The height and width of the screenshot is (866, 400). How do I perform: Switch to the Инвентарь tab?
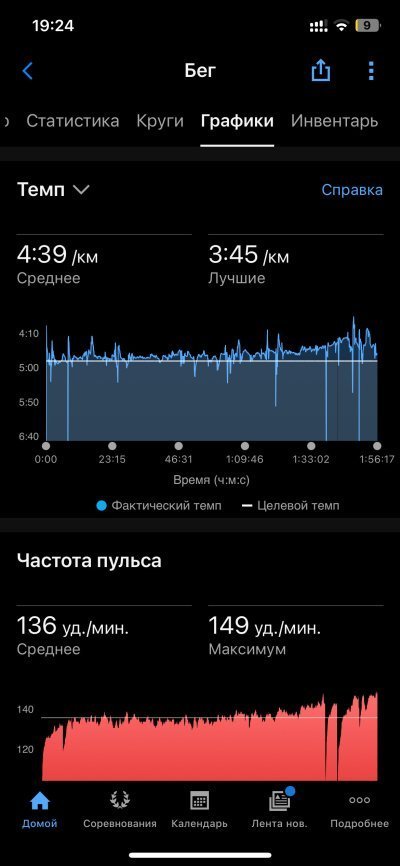click(334, 121)
